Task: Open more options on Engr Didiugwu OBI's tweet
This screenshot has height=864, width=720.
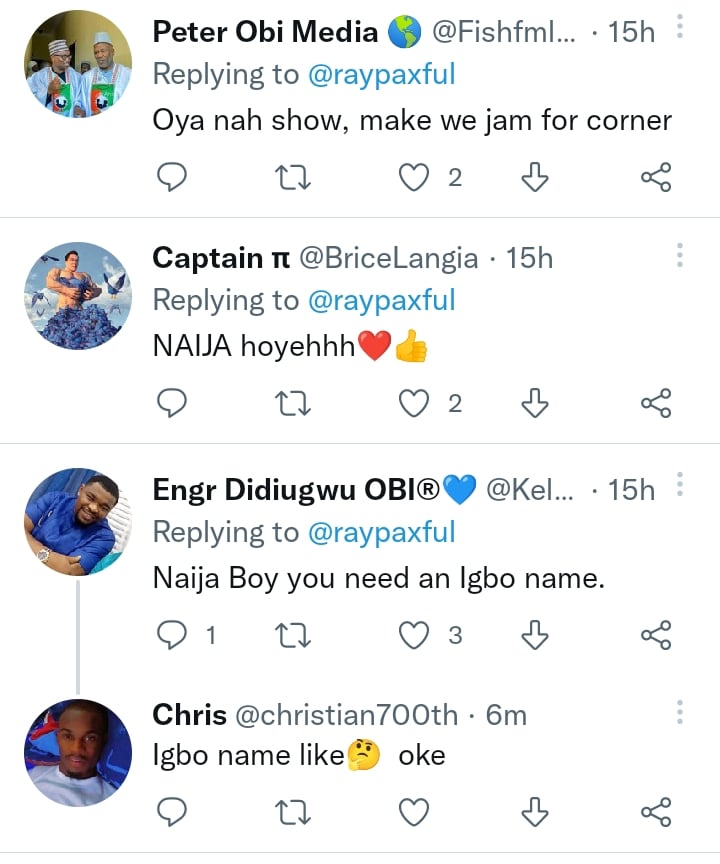Action: coord(679,487)
